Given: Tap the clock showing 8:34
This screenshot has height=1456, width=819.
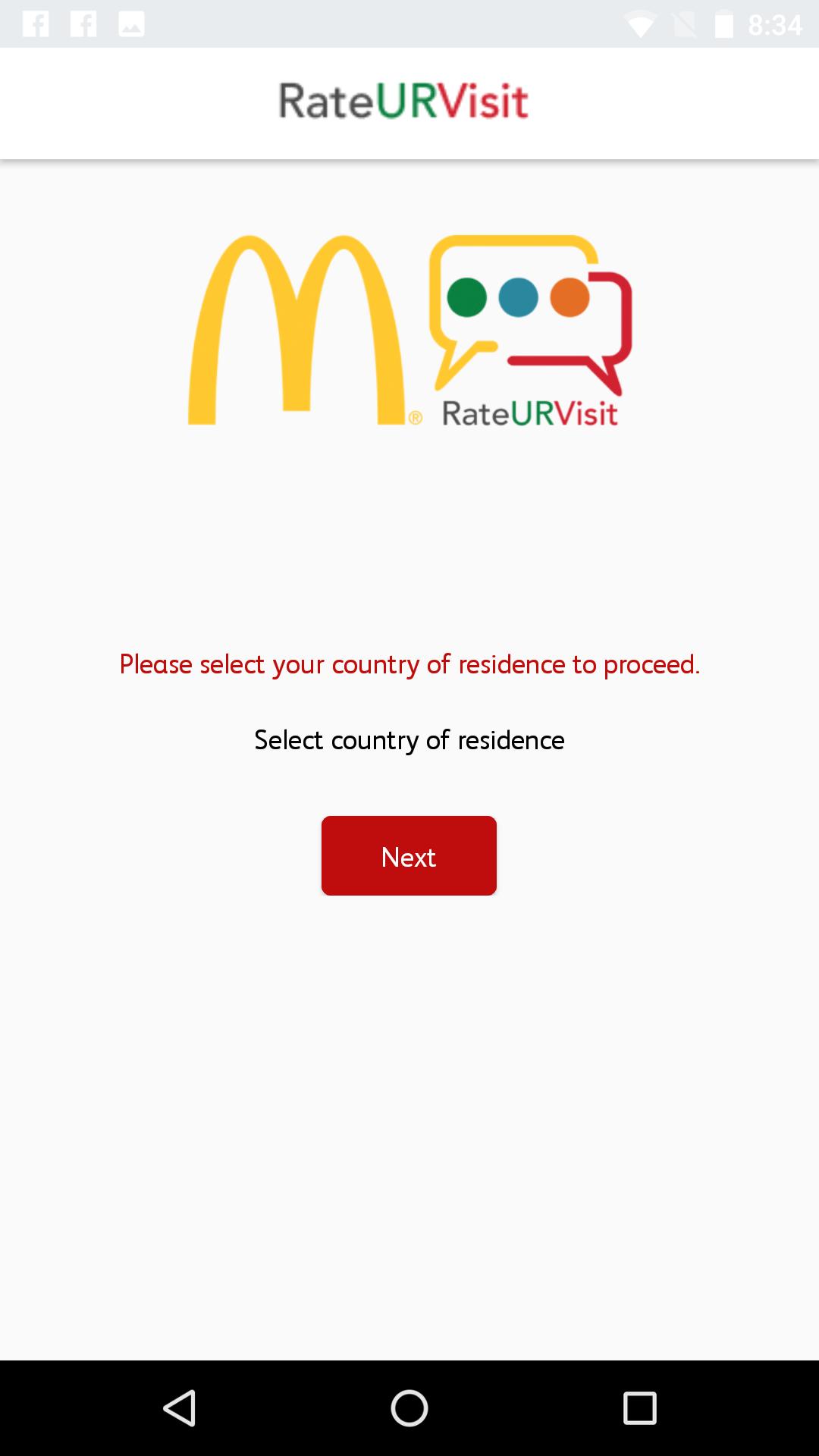Looking at the screenshot, I should pos(775,25).
